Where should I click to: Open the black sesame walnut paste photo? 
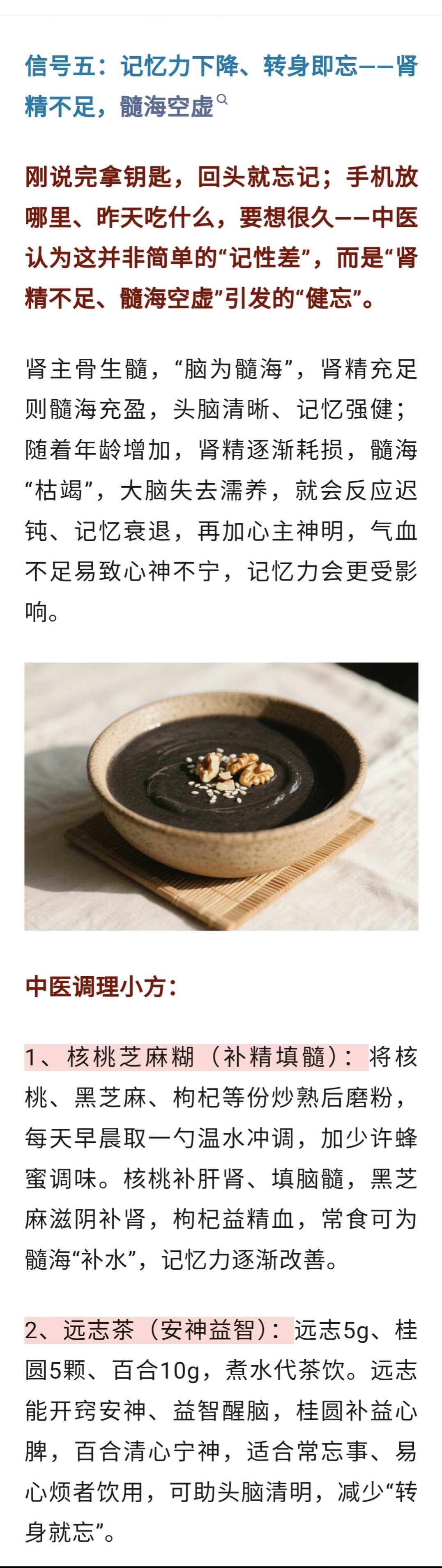tap(221, 796)
